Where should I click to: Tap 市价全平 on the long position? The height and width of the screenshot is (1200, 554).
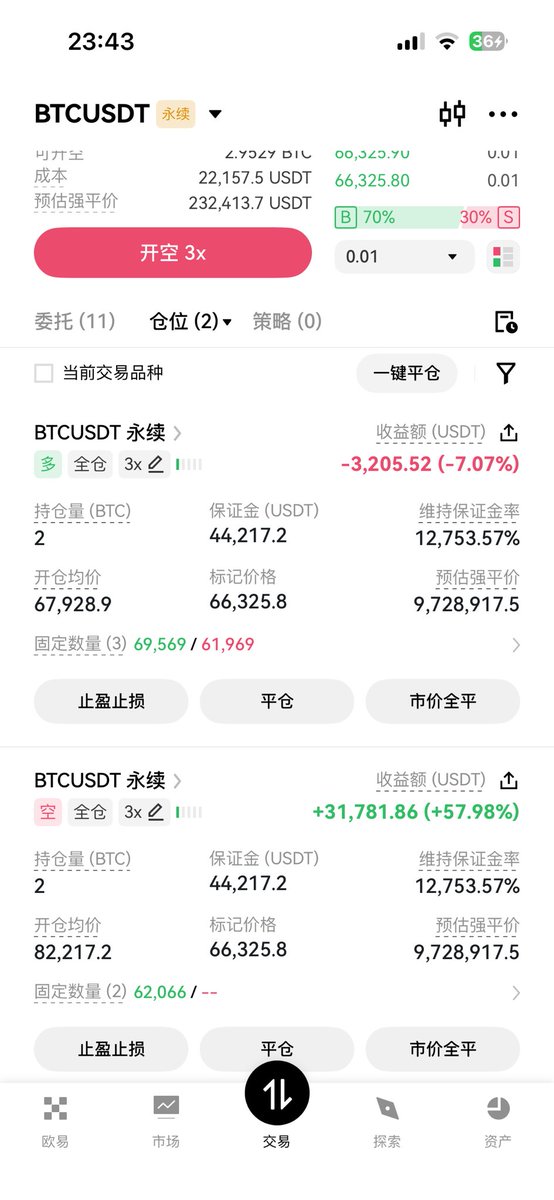tap(443, 701)
